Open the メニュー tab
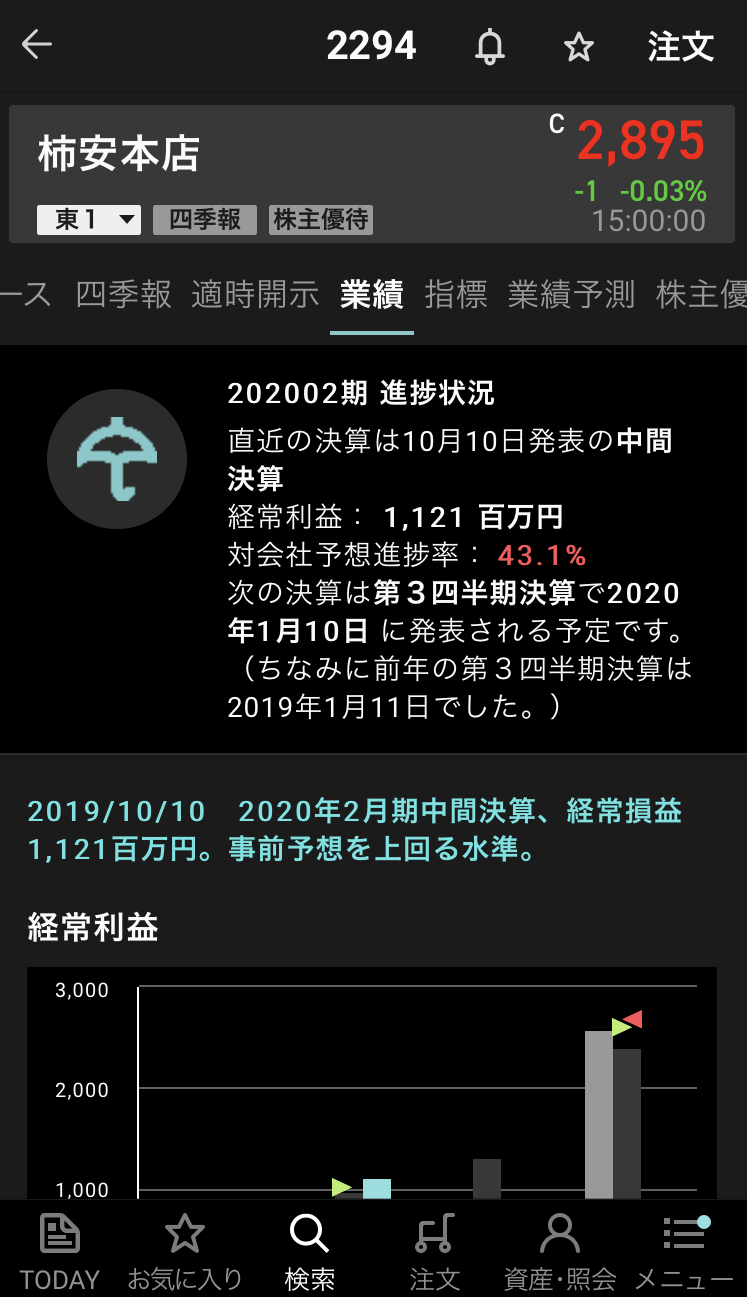Image resolution: width=747 pixels, height=1297 pixels. (x=685, y=1250)
